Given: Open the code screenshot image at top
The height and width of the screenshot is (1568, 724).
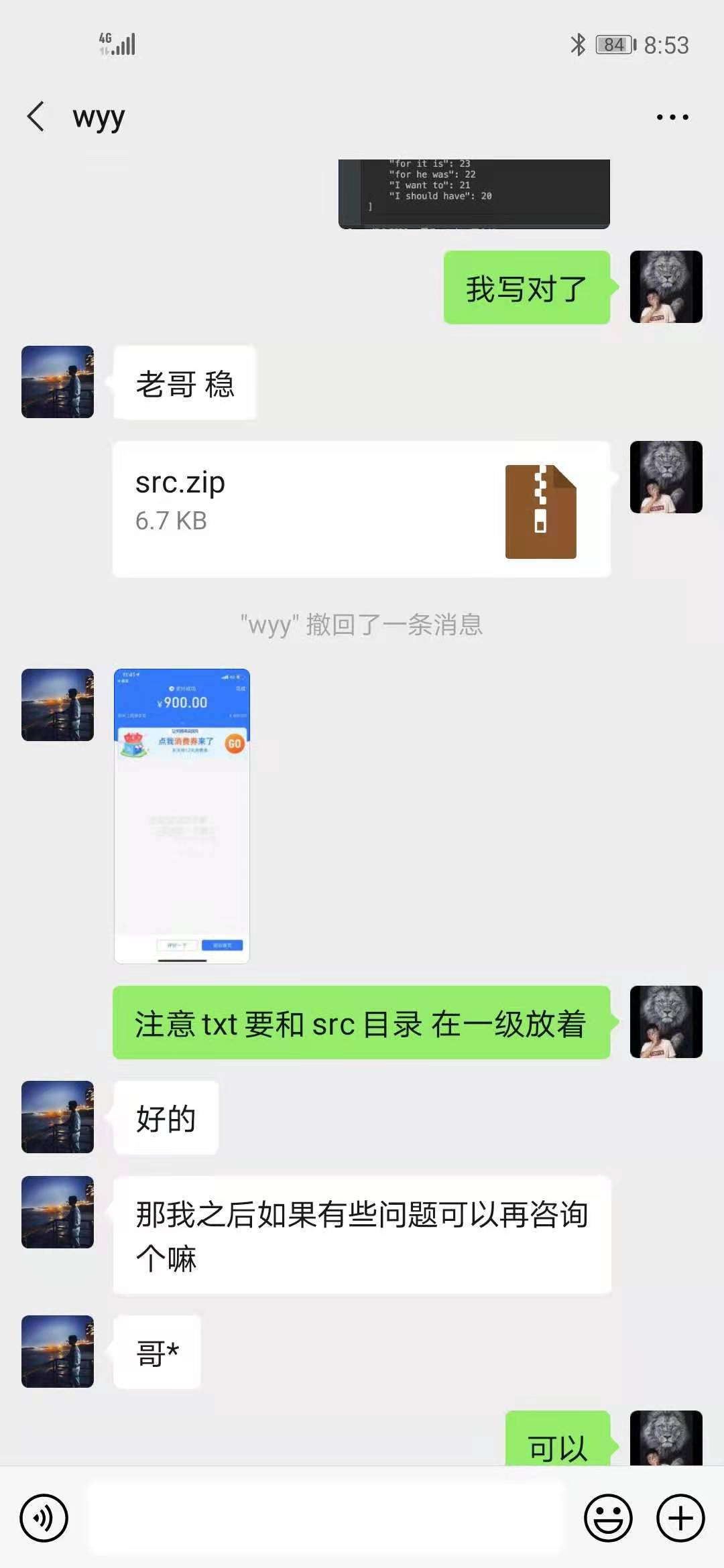Looking at the screenshot, I should [x=474, y=194].
